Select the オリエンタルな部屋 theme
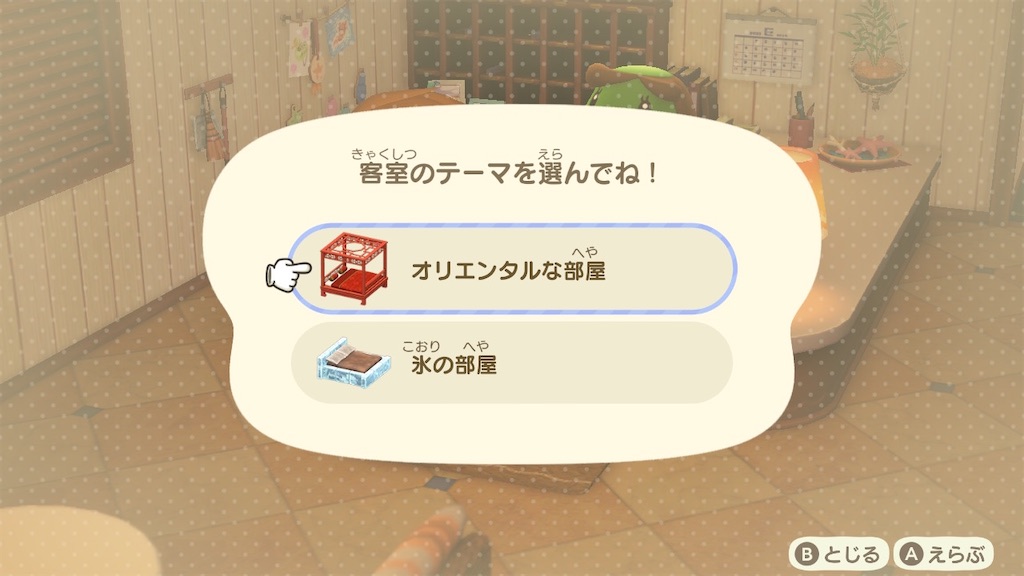 [x=512, y=270]
